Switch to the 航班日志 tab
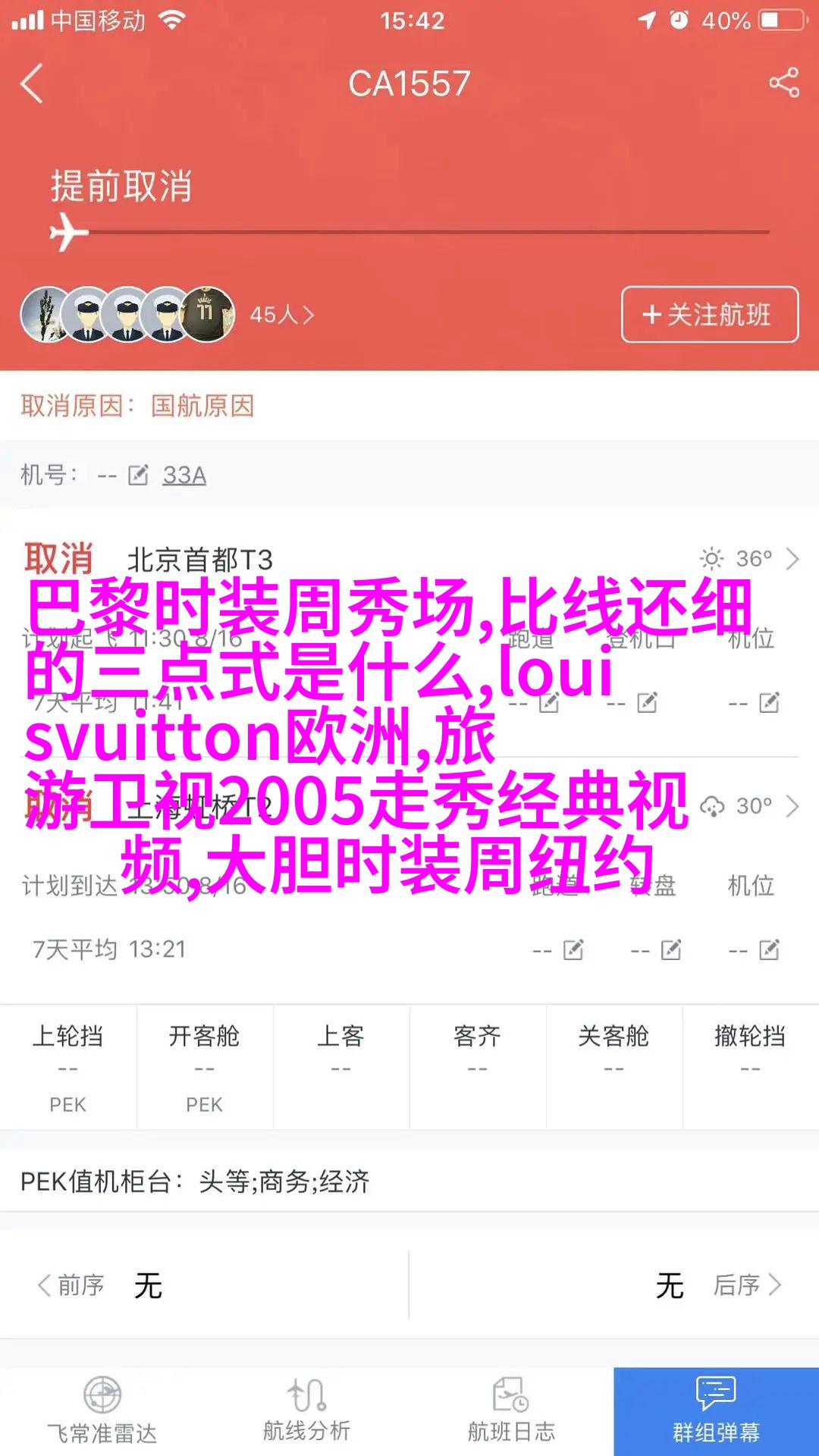The height and width of the screenshot is (1456, 819). click(512, 1410)
